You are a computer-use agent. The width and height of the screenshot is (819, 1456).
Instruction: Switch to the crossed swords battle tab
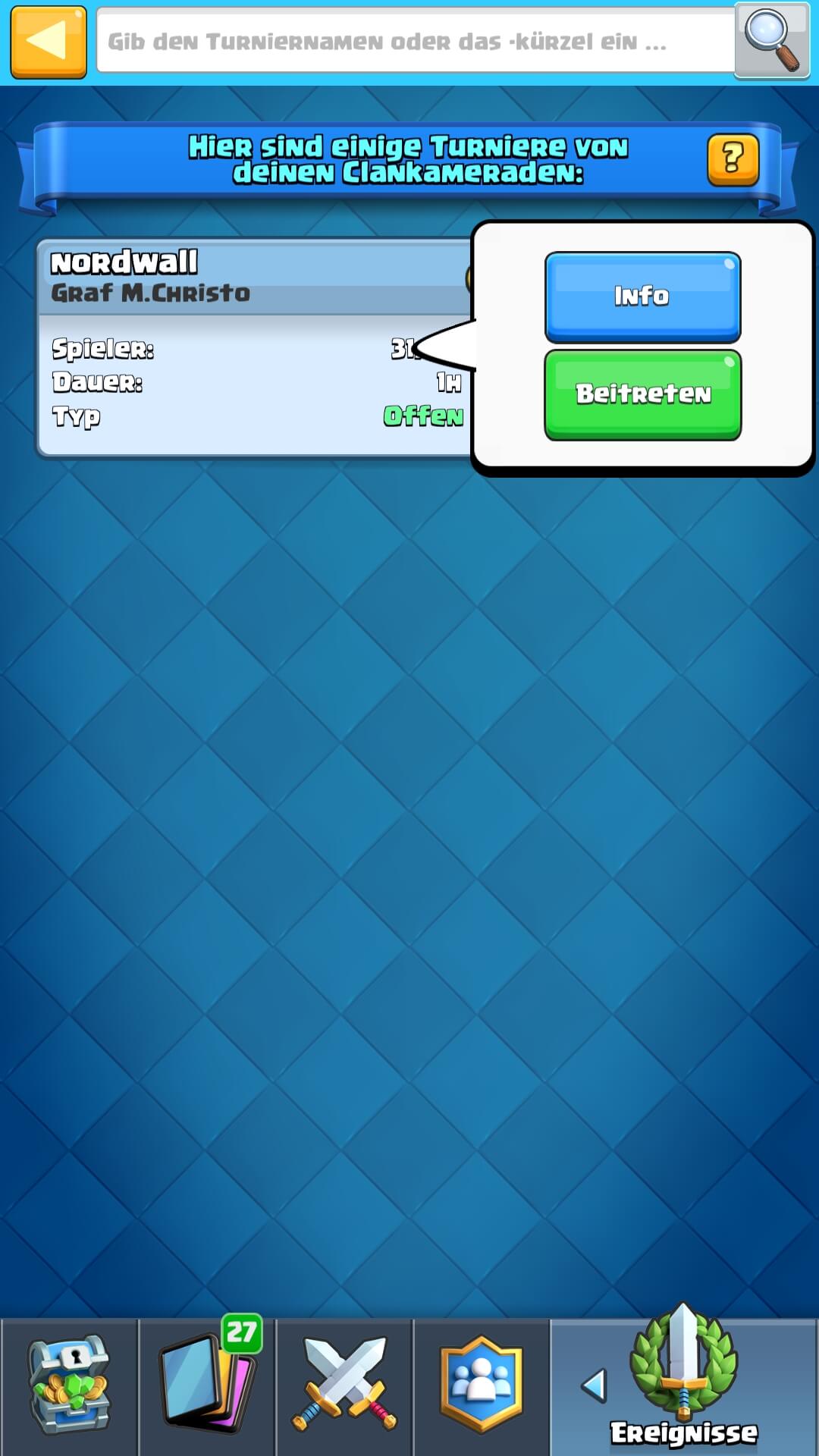point(345,1386)
